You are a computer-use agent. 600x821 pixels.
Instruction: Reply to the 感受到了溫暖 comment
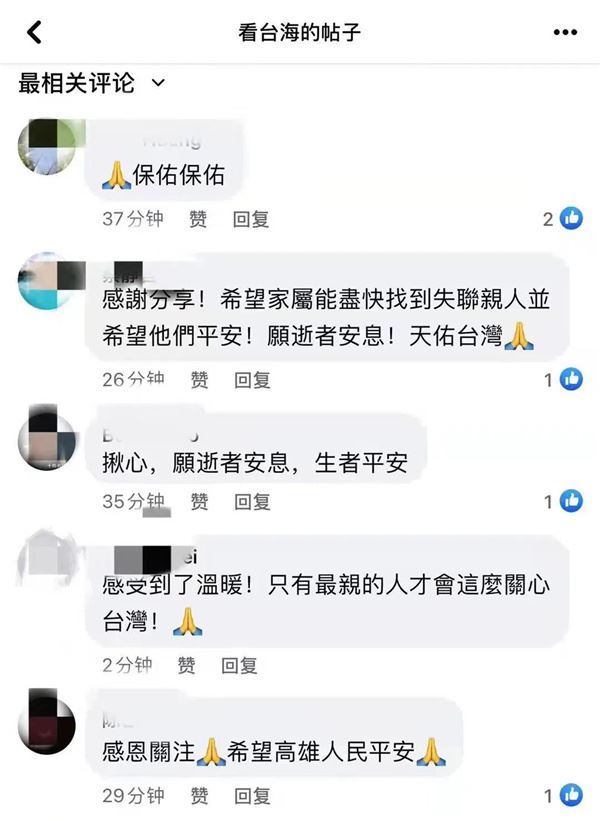pos(239,665)
